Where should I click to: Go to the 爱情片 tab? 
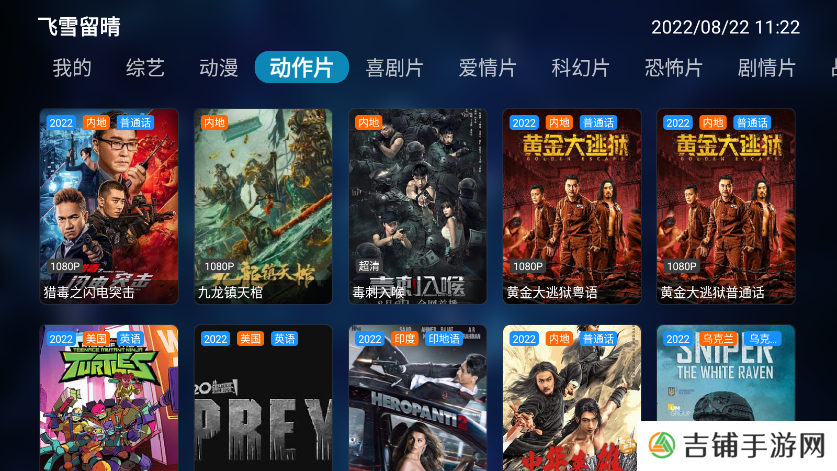pos(487,68)
